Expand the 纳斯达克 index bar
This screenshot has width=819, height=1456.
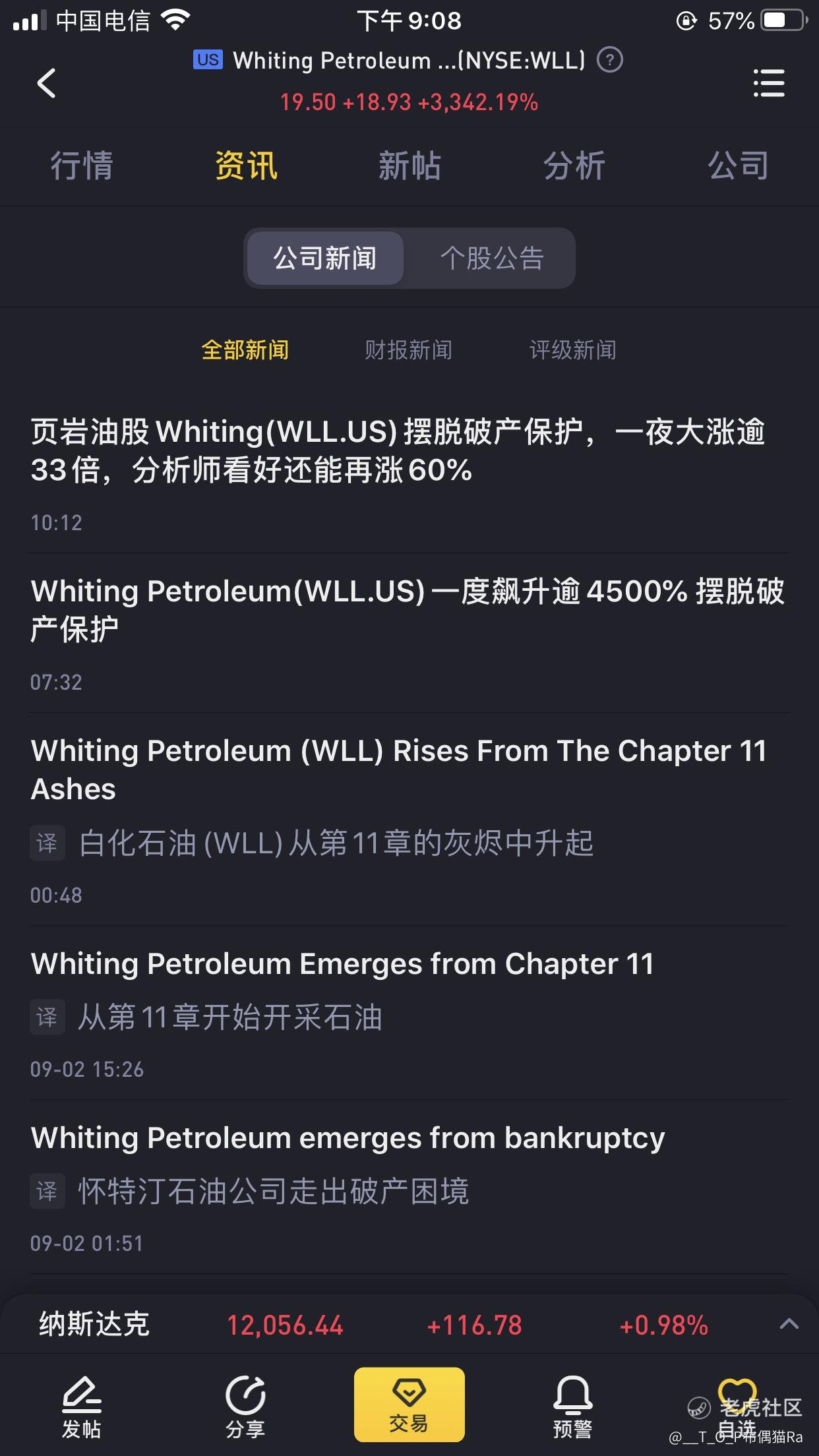point(789,1324)
